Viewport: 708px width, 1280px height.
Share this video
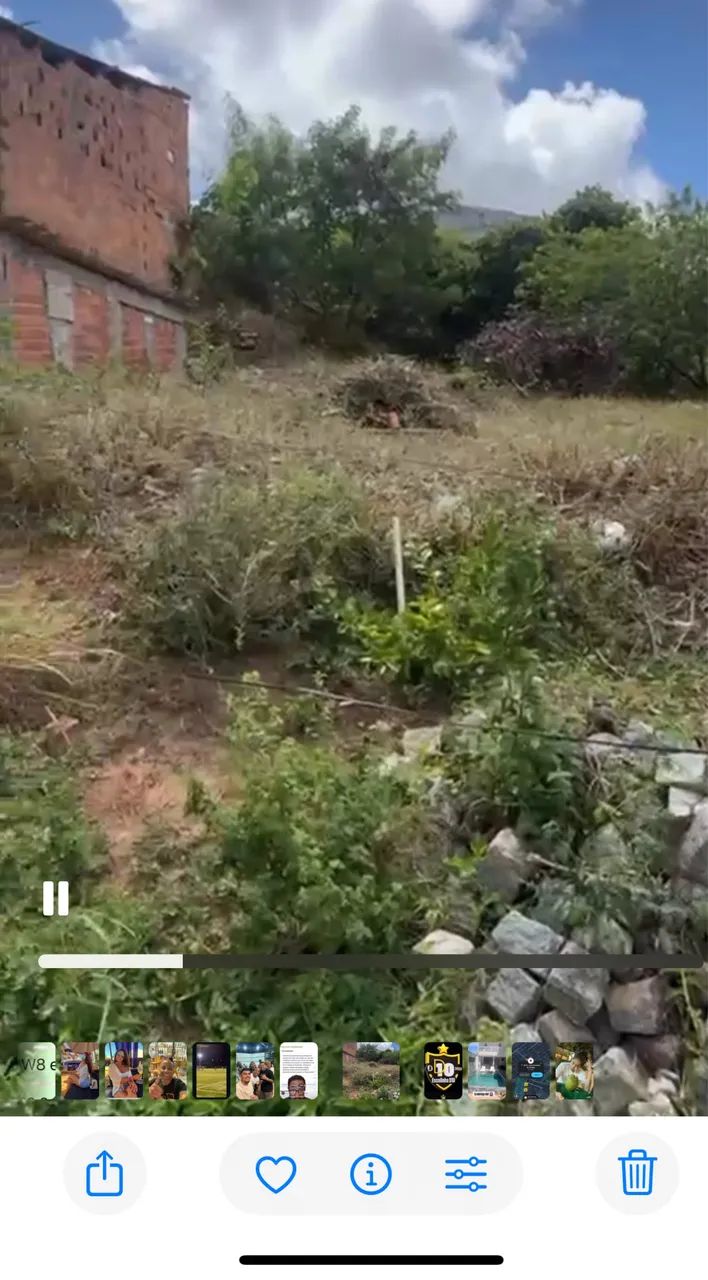[104, 1173]
